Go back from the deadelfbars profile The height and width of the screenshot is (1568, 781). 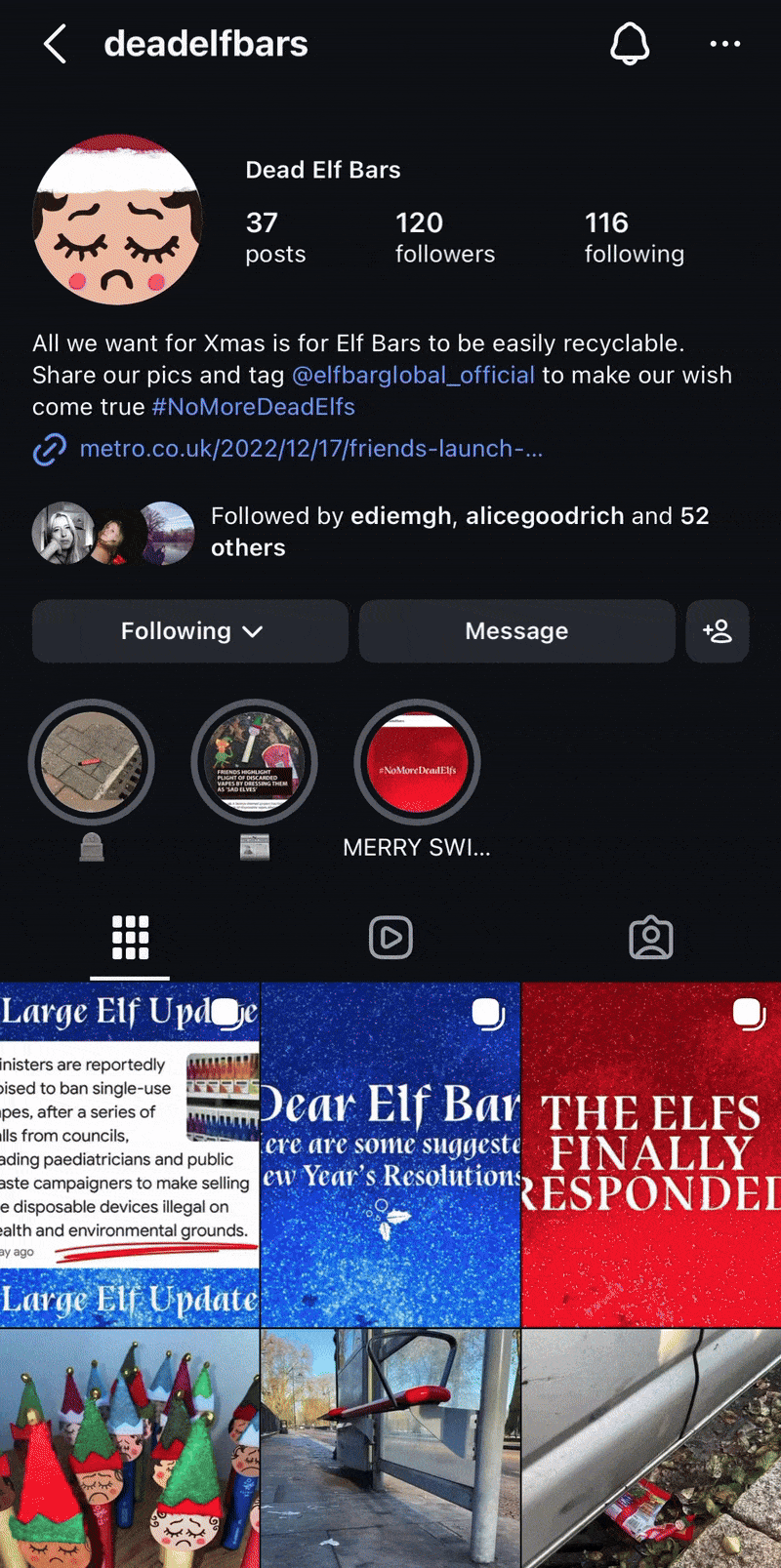pyautogui.click(x=56, y=44)
